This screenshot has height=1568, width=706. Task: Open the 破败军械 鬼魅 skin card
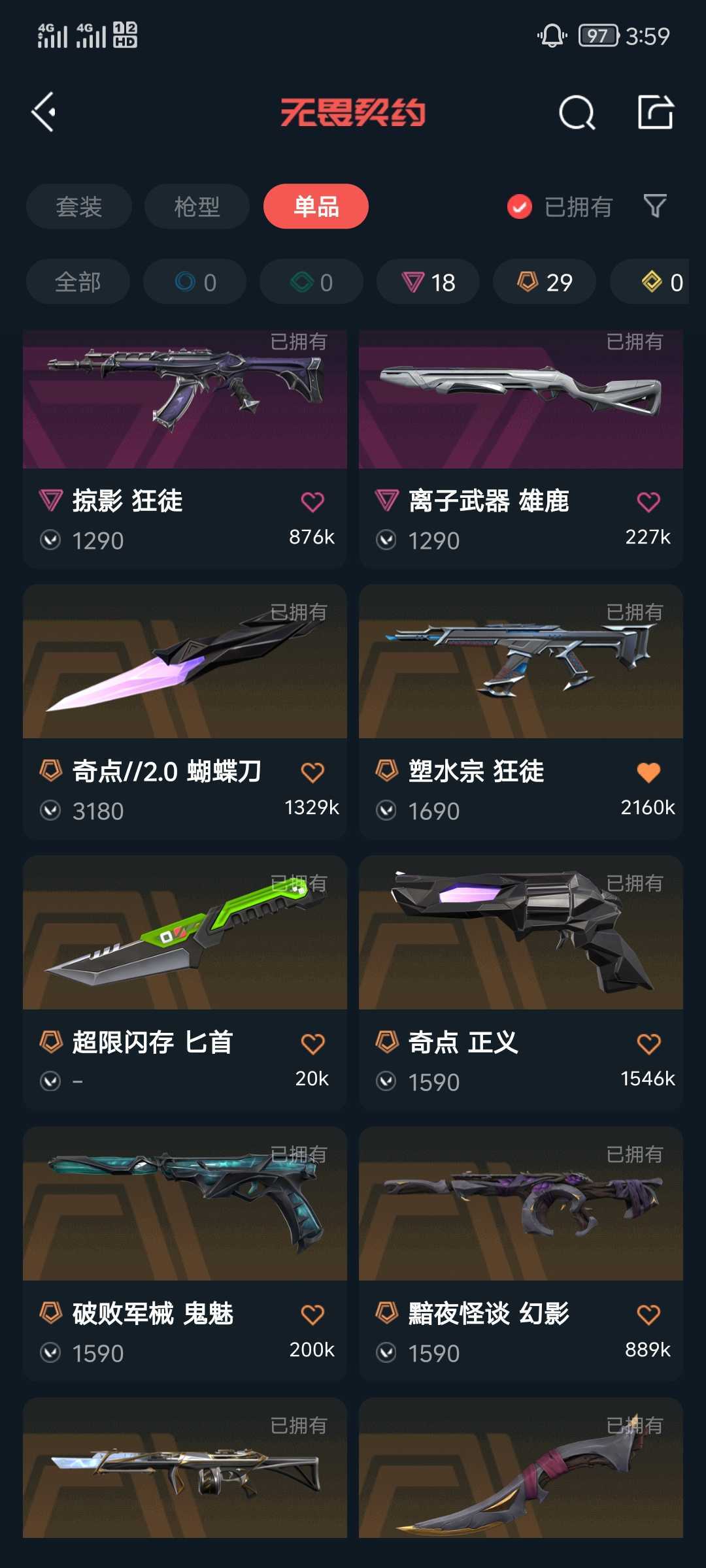tap(185, 1254)
